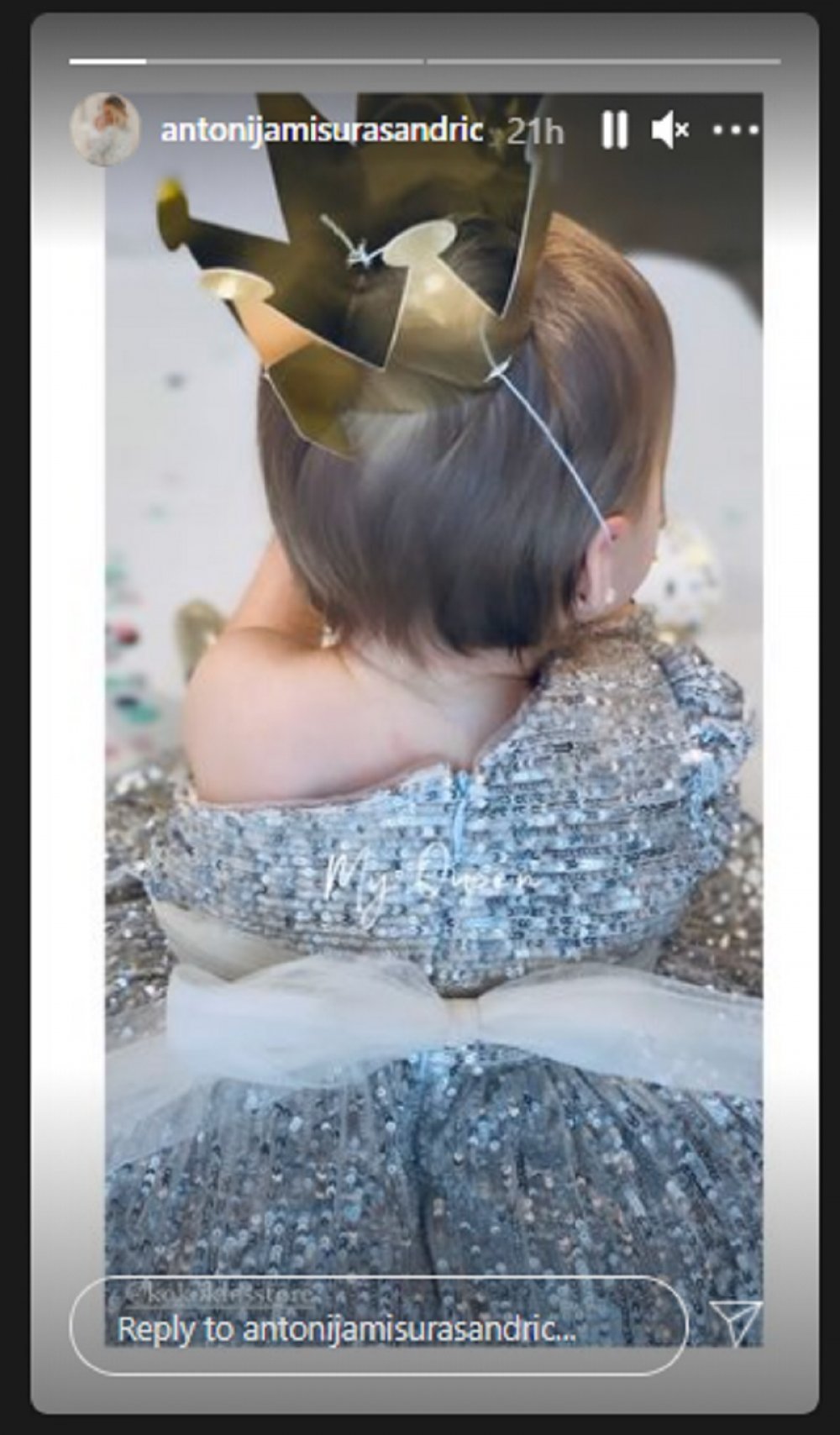The image size is (840, 1435).
Task: Share the story via paper plane icon
Action: 737,1322
